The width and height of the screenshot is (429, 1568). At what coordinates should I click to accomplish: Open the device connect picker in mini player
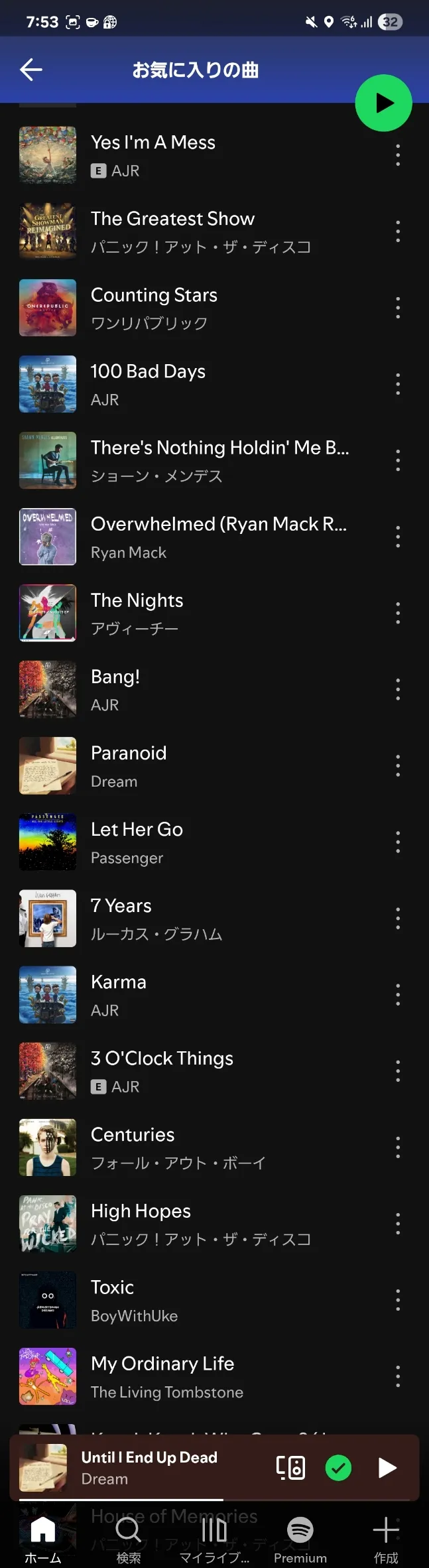click(x=290, y=1467)
